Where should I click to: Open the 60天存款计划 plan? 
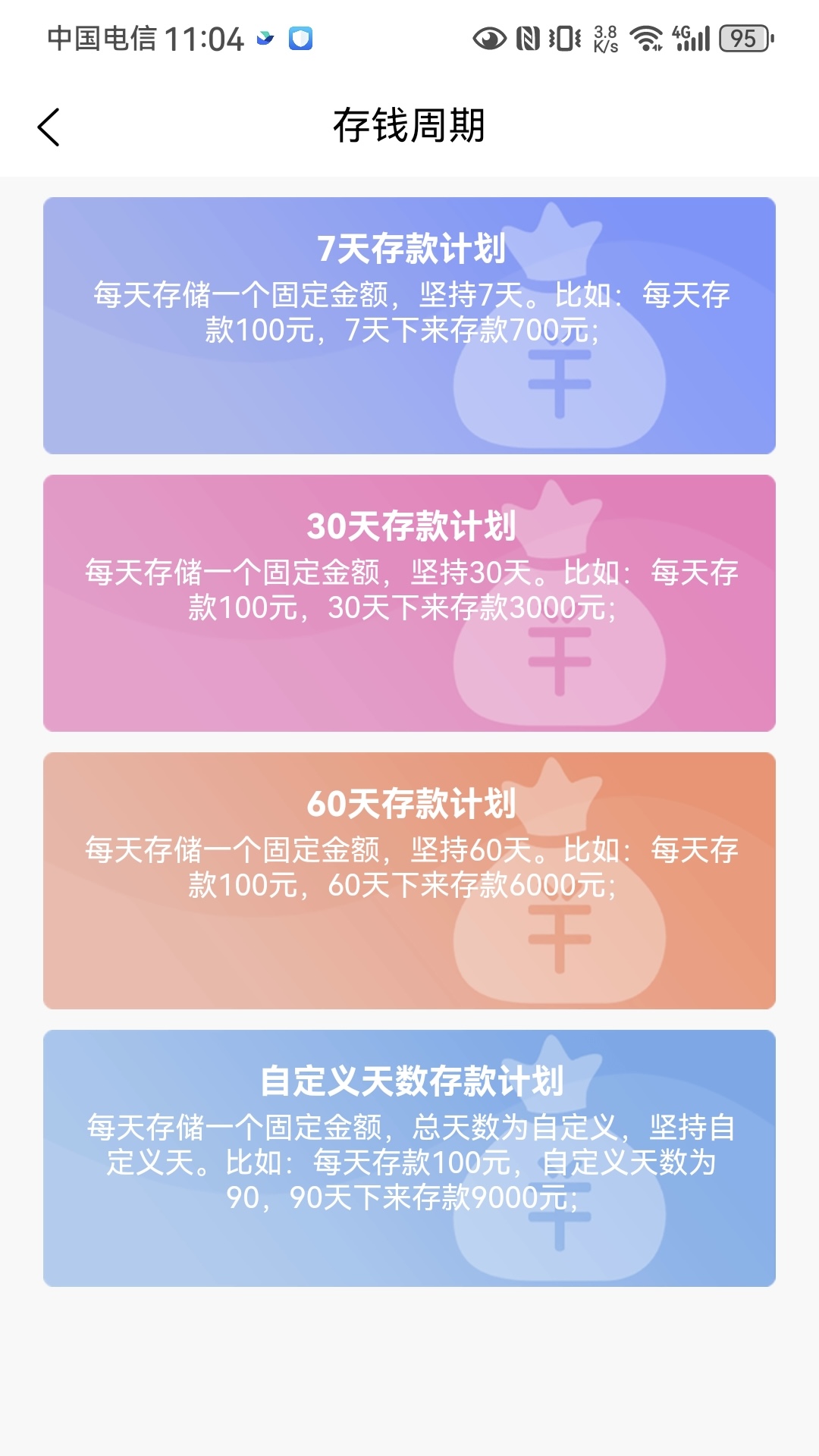tap(409, 880)
